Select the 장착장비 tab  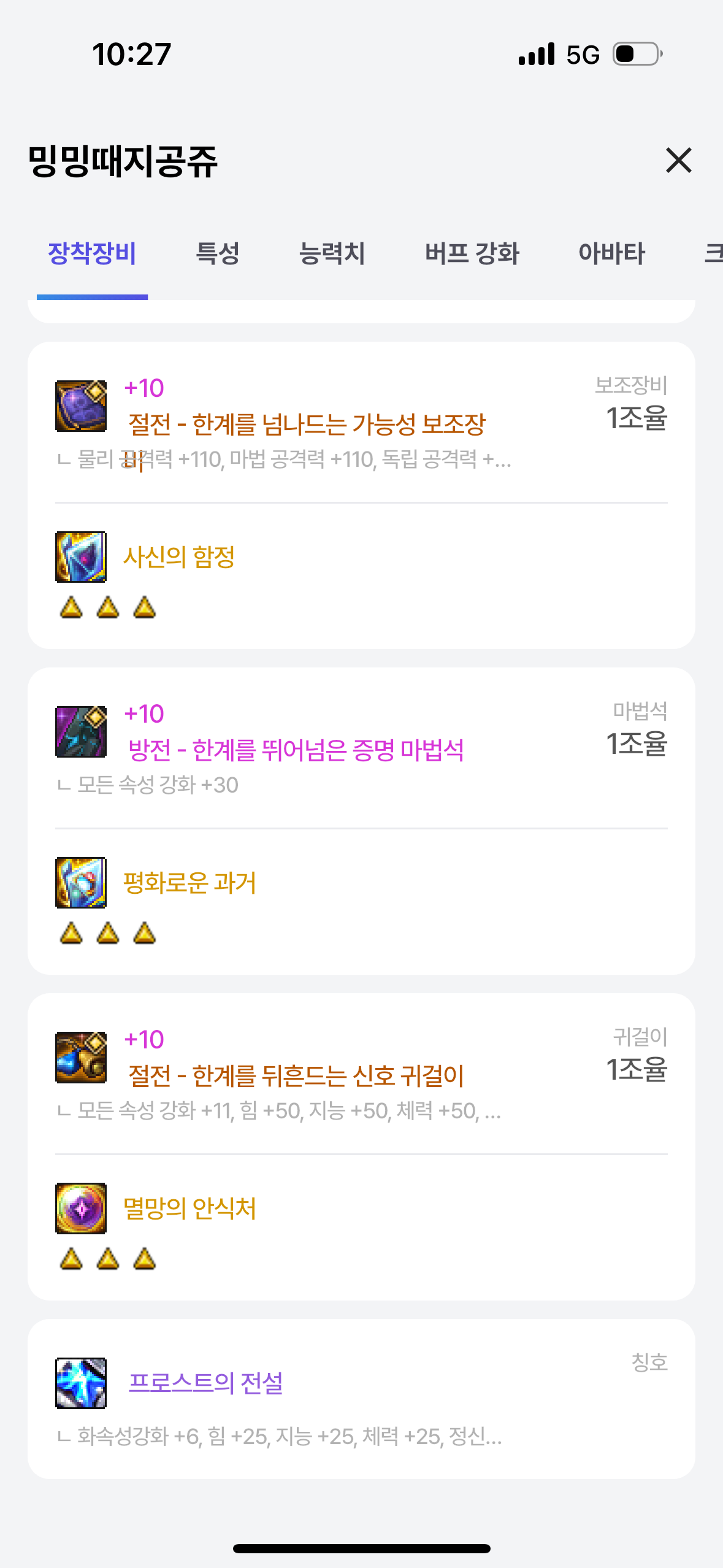(x=92, y=253)
